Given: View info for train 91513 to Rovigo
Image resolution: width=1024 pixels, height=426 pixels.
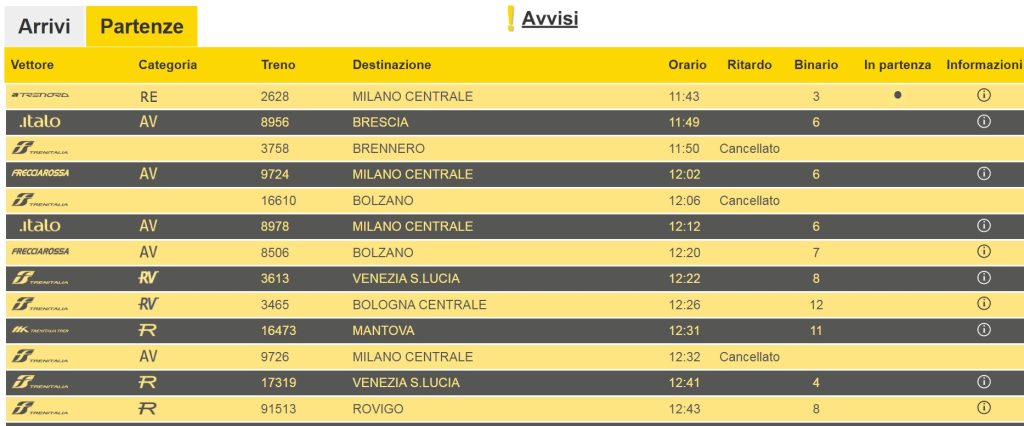Looking at the screenshot, I should click(x=983, y=408).
